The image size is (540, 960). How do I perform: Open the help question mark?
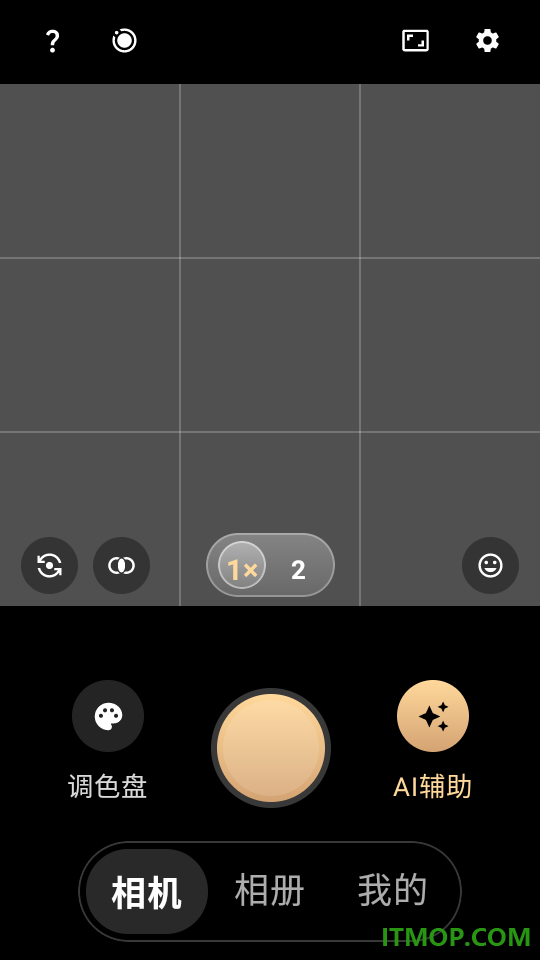pyautogui.click(x=52, y=41)
